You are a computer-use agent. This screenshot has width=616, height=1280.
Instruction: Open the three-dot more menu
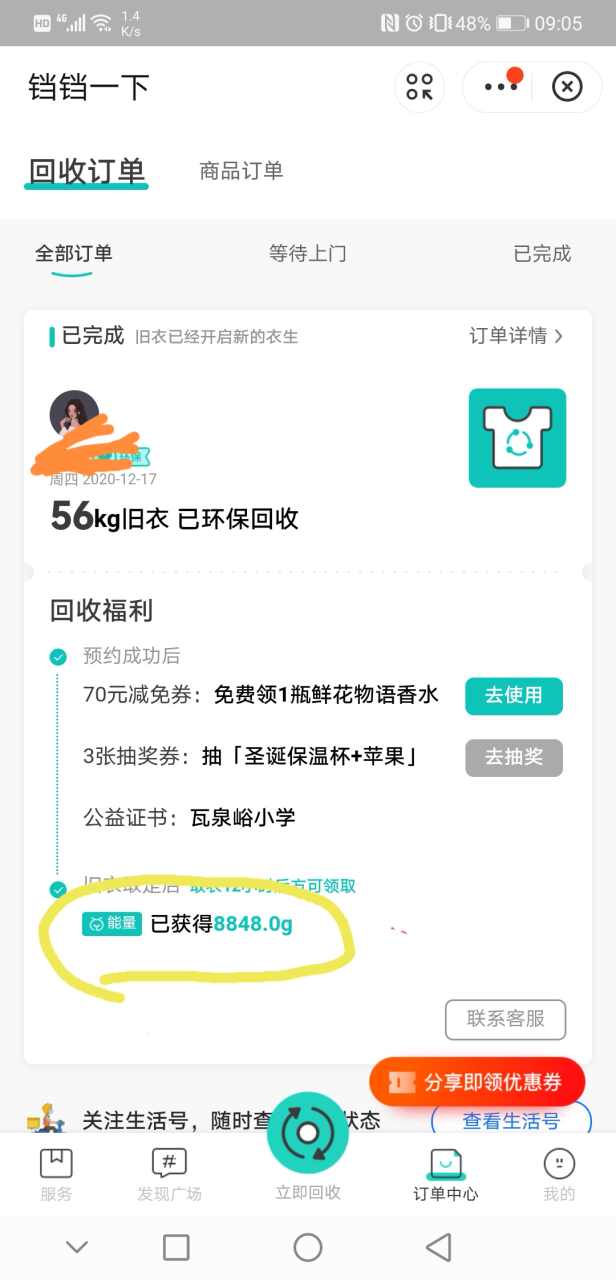point(502,87)
